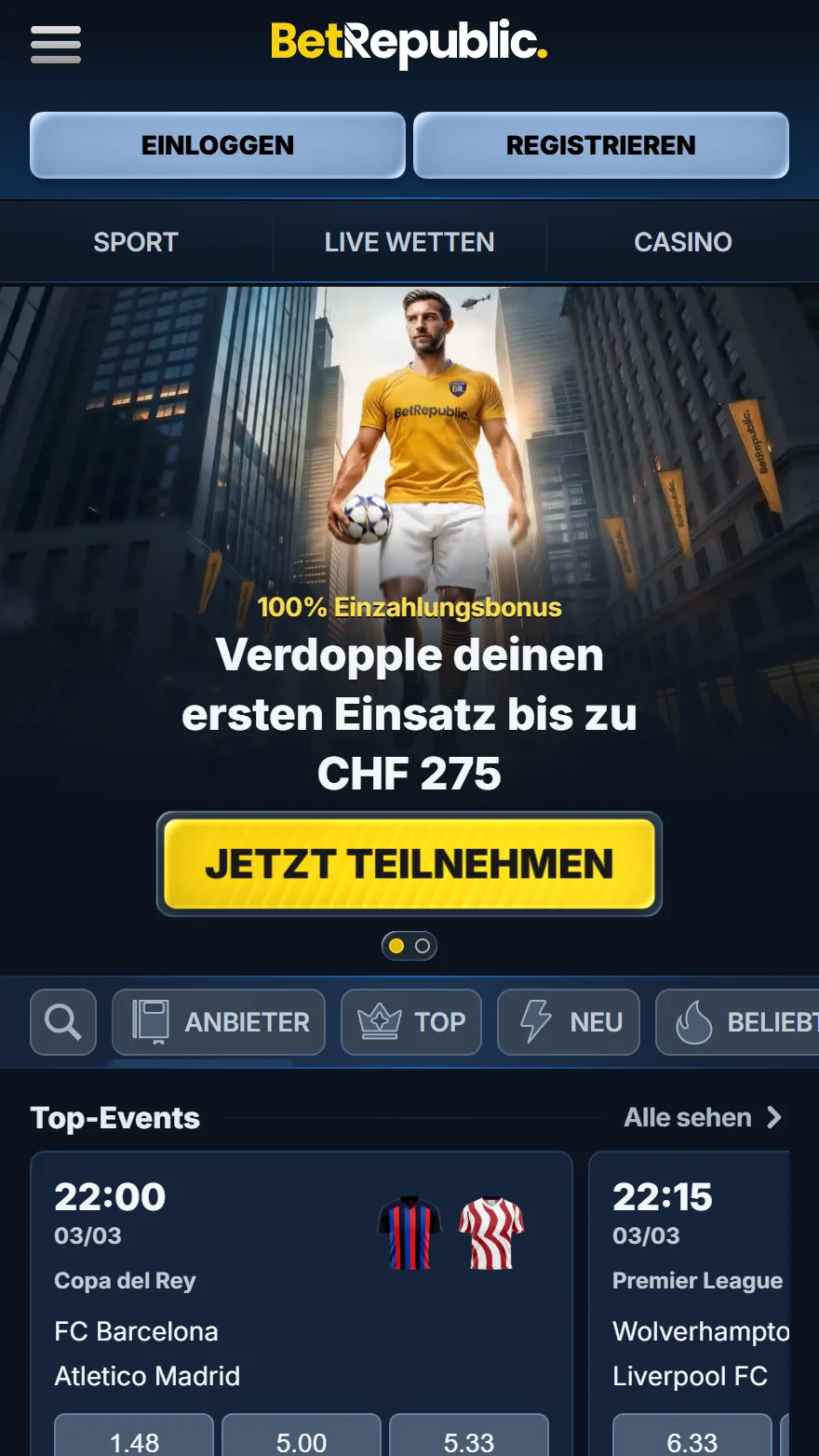Click the FC Barcelona jersey thumbnail

pos(410,1234)
